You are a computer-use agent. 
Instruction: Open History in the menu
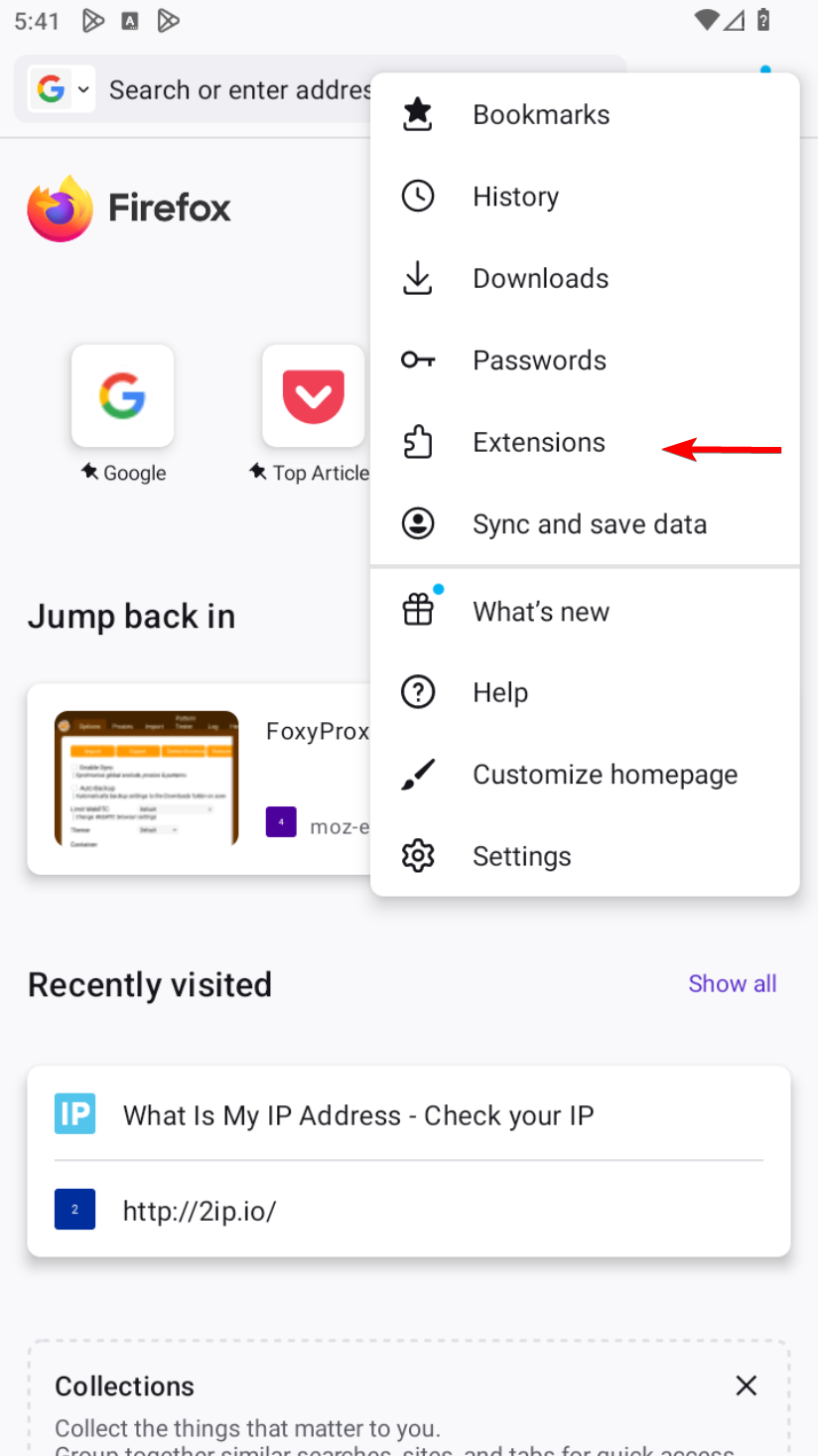(585, 197)
